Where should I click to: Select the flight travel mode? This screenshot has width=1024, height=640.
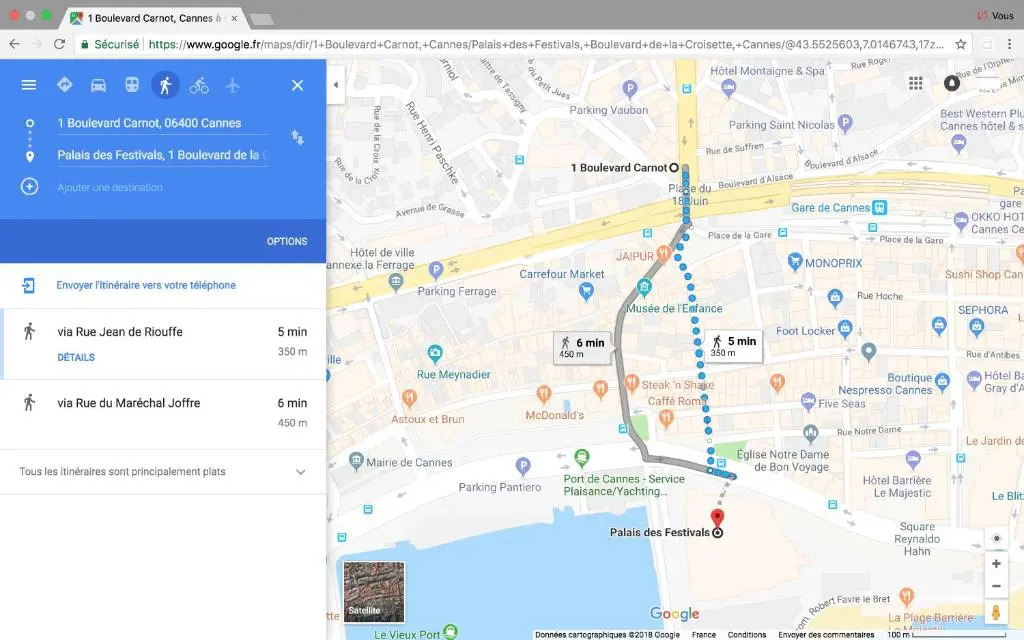(x=233, y=85)
